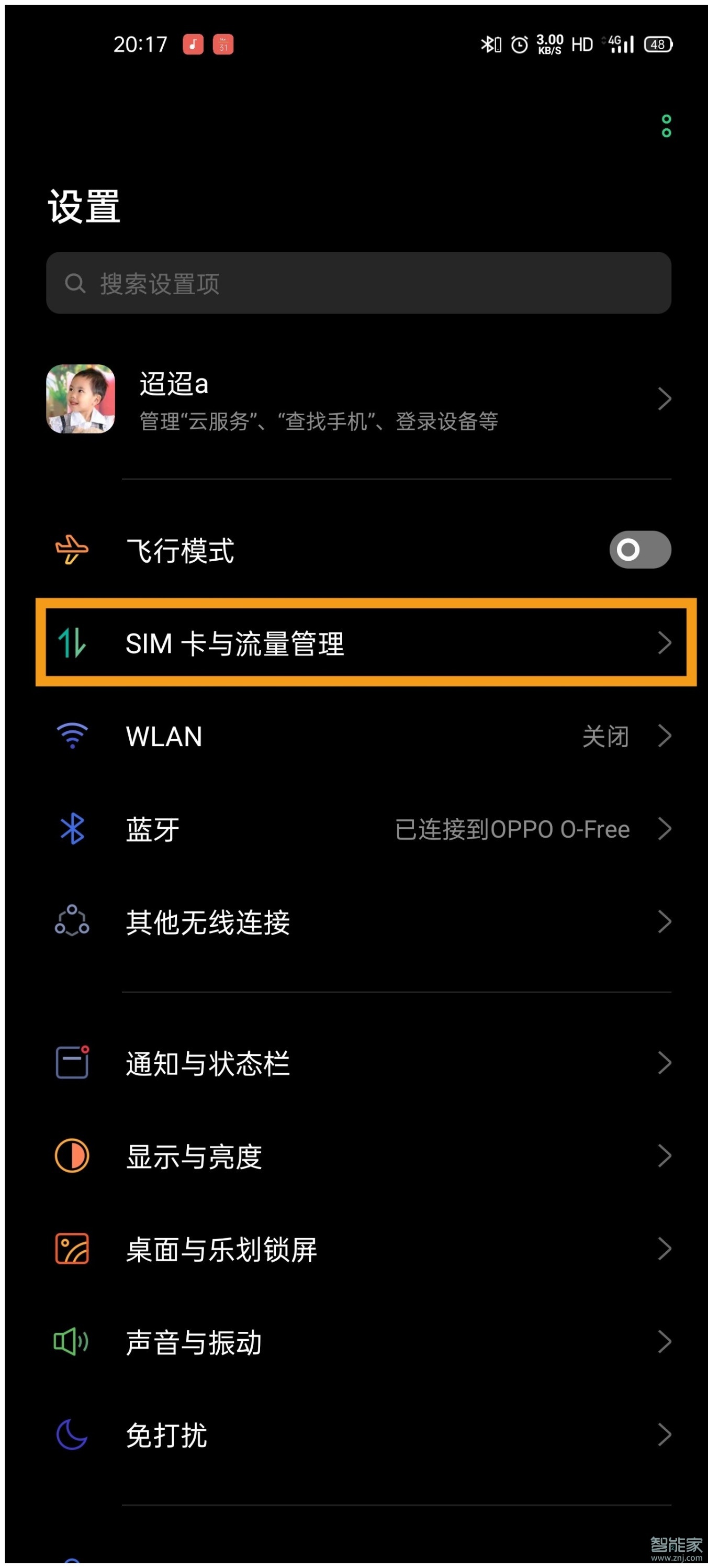Select 其他无线连接
This screenshot has height=1568, width=708.
[358, 921]
